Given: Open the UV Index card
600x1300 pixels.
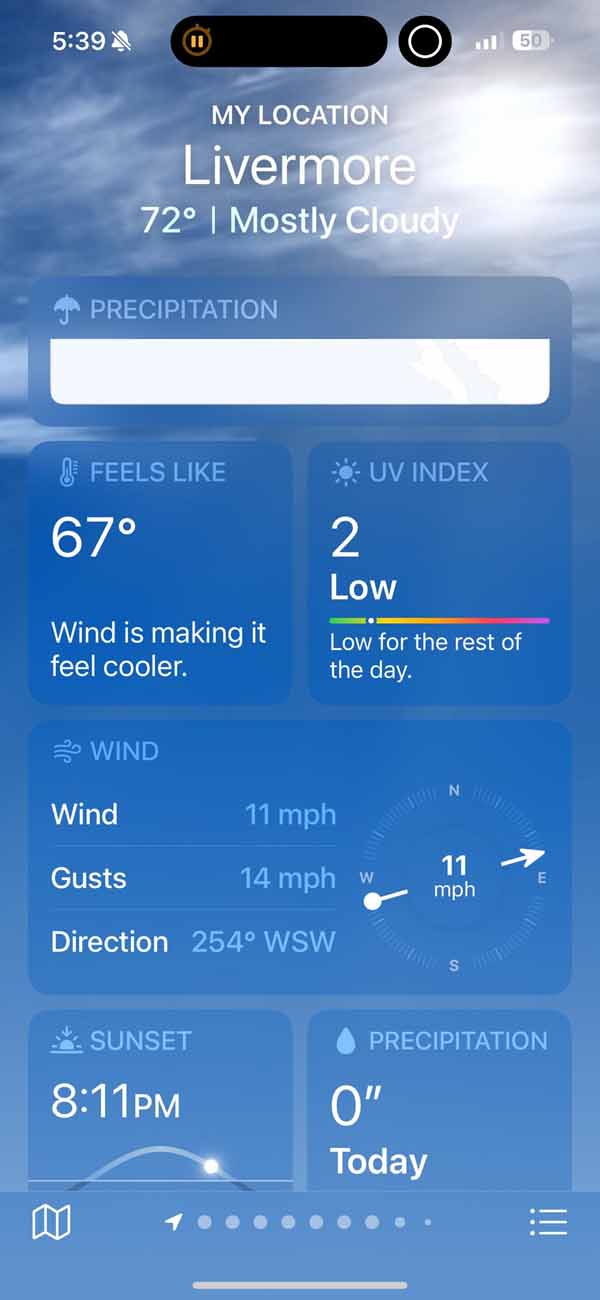Looking at the screenshot, I should point(439,573).
